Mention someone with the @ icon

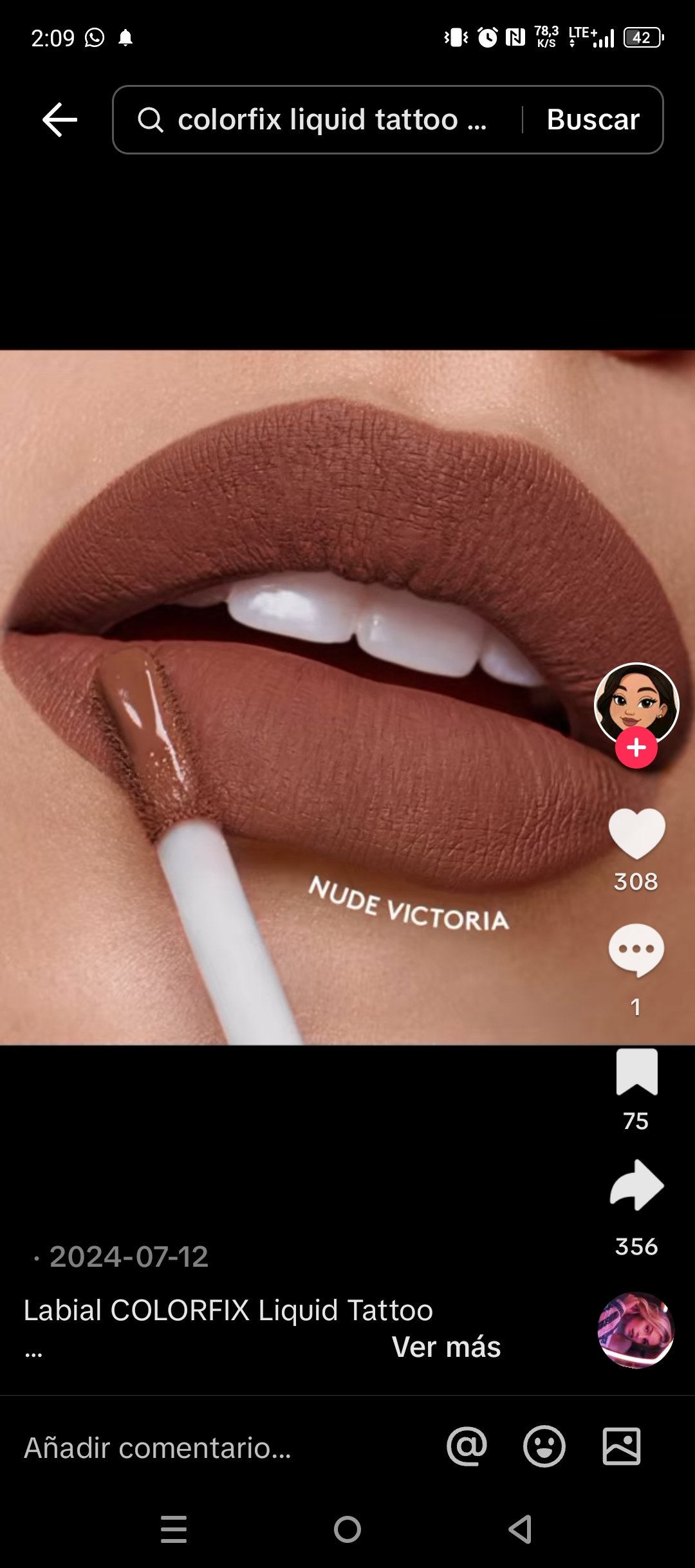[467, 1446]
